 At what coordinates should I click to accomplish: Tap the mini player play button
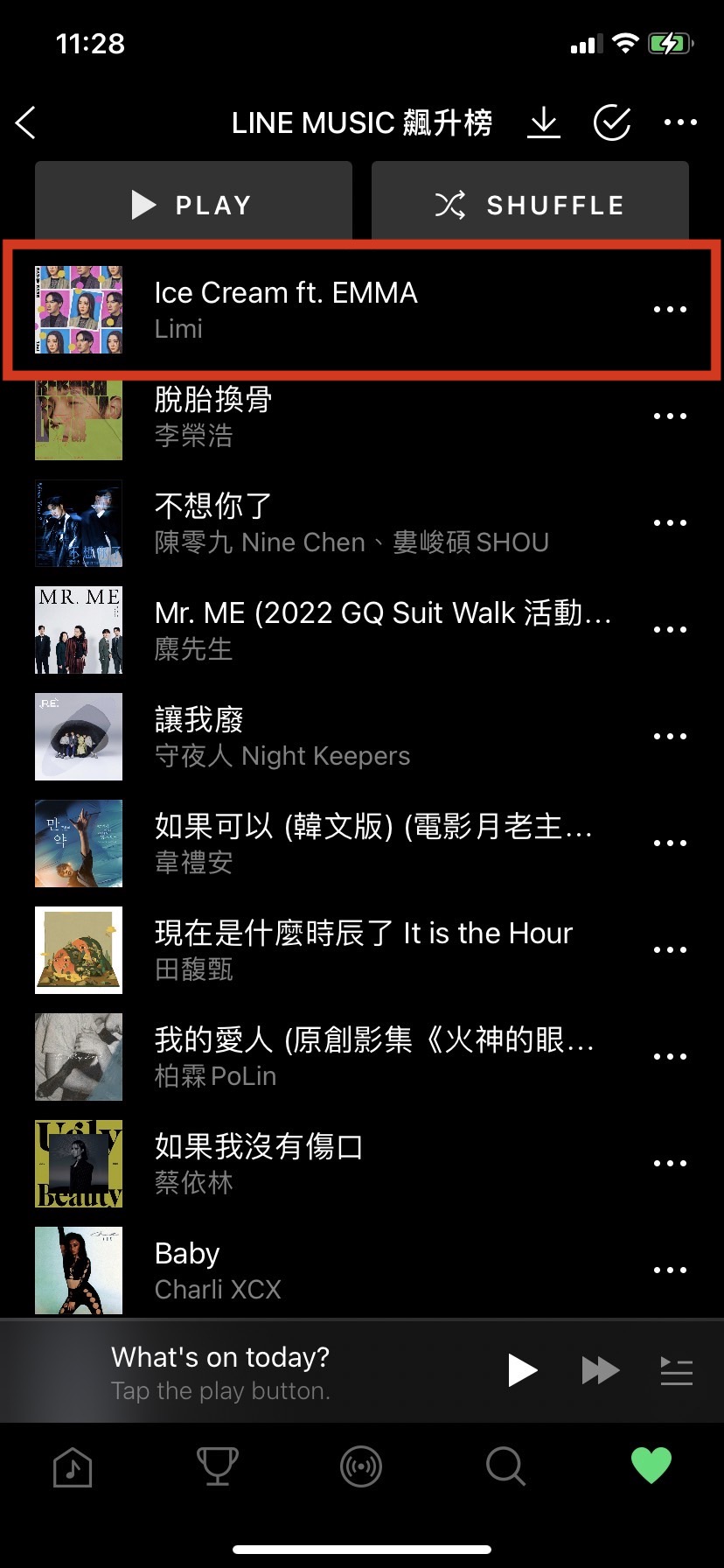(522, 1370)
